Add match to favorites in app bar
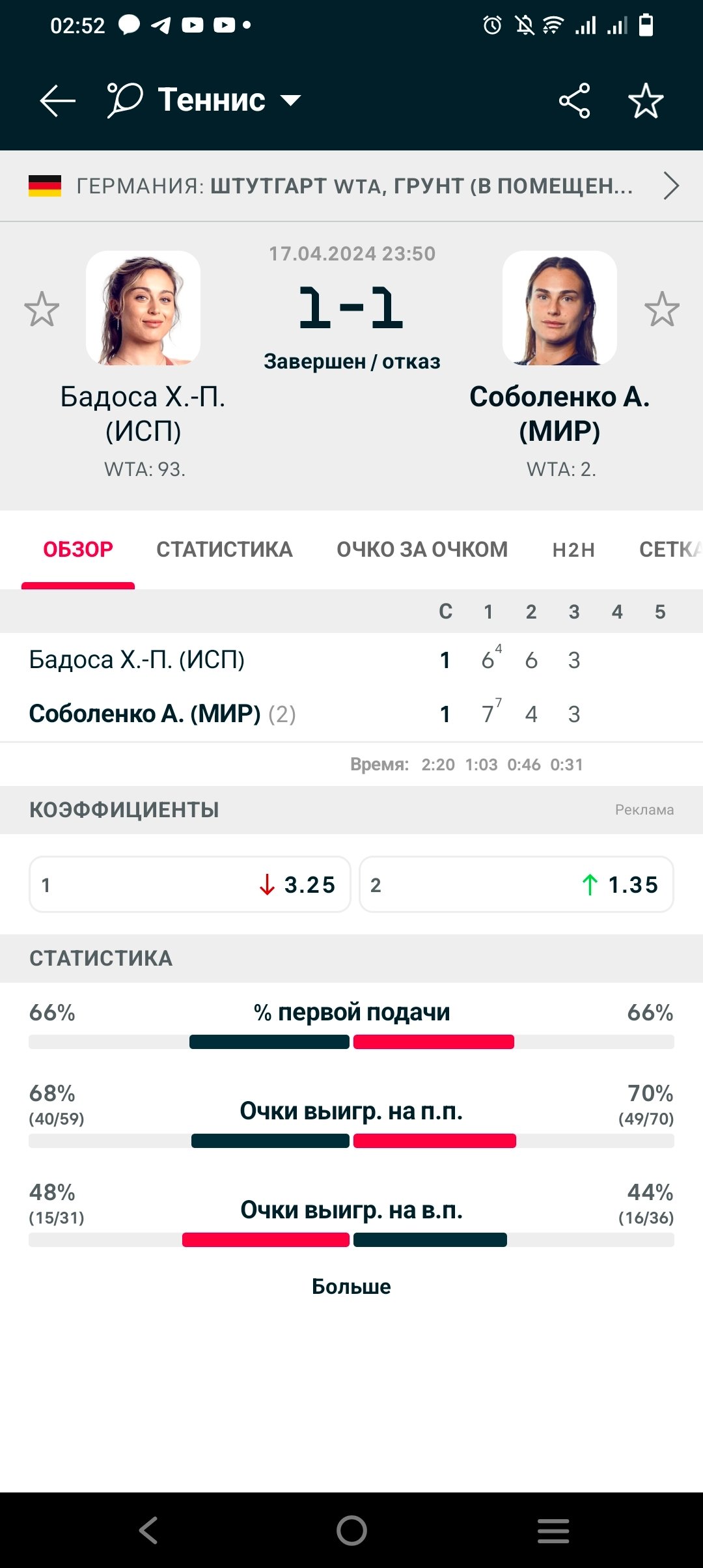Viewport: 703px width, 1568px height. [646, 101]
